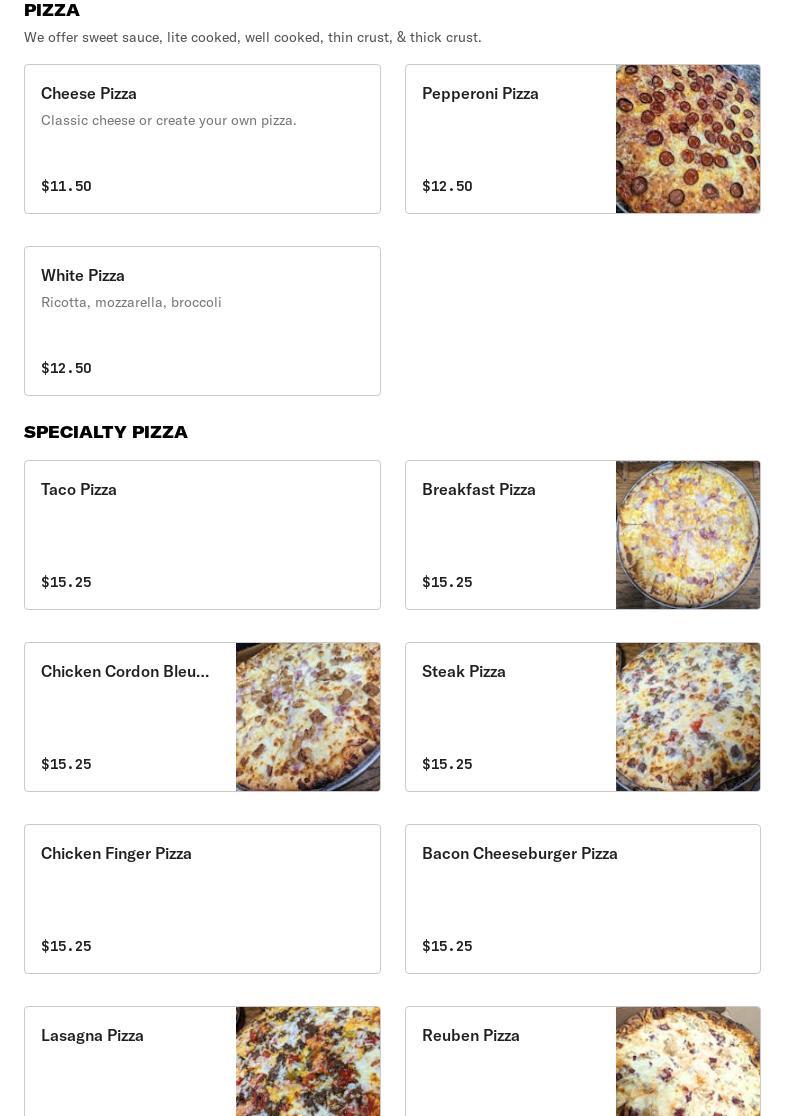The image size is (785, 1116).
Task: Select the Pepperoni Pizza card
Action: 582,139
